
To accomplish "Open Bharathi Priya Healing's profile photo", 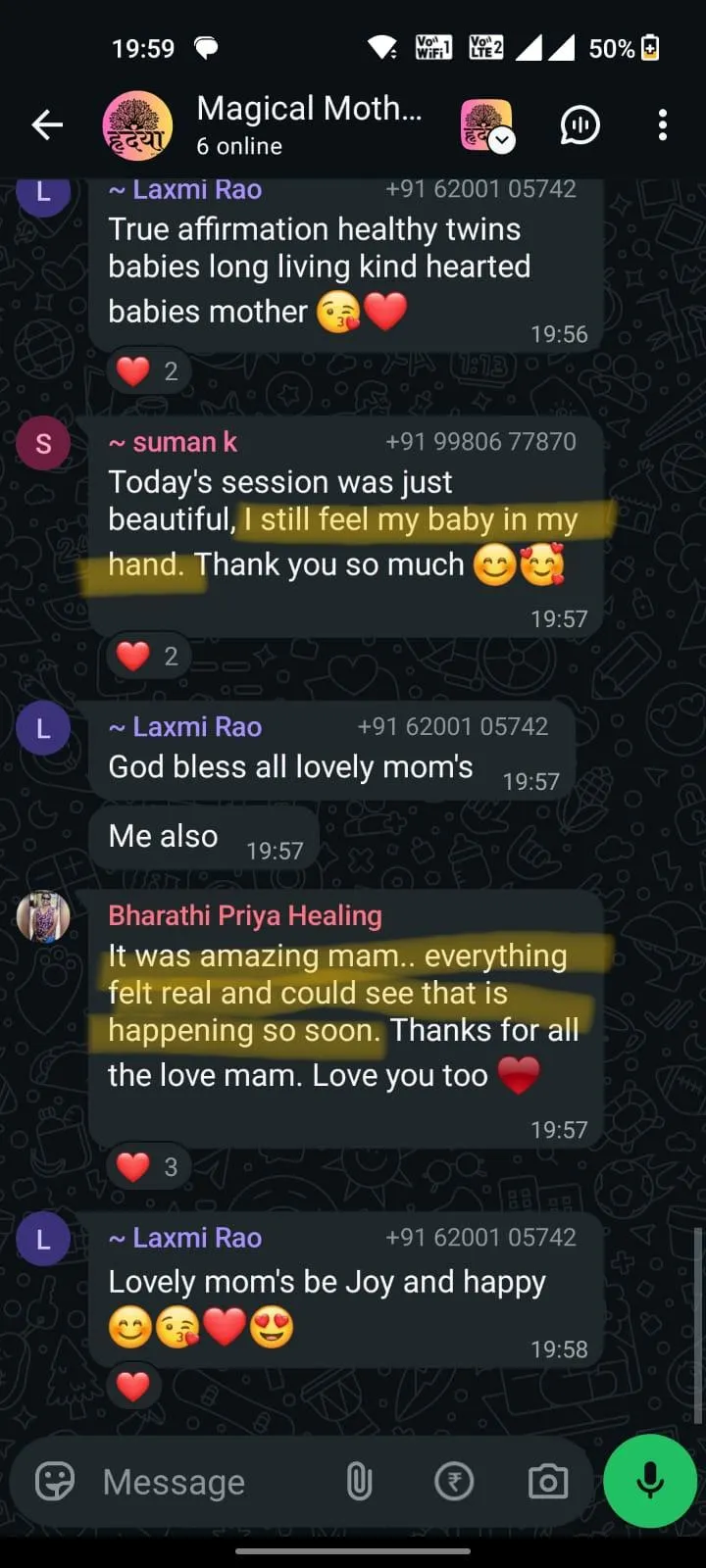I will tap(43, 917).
